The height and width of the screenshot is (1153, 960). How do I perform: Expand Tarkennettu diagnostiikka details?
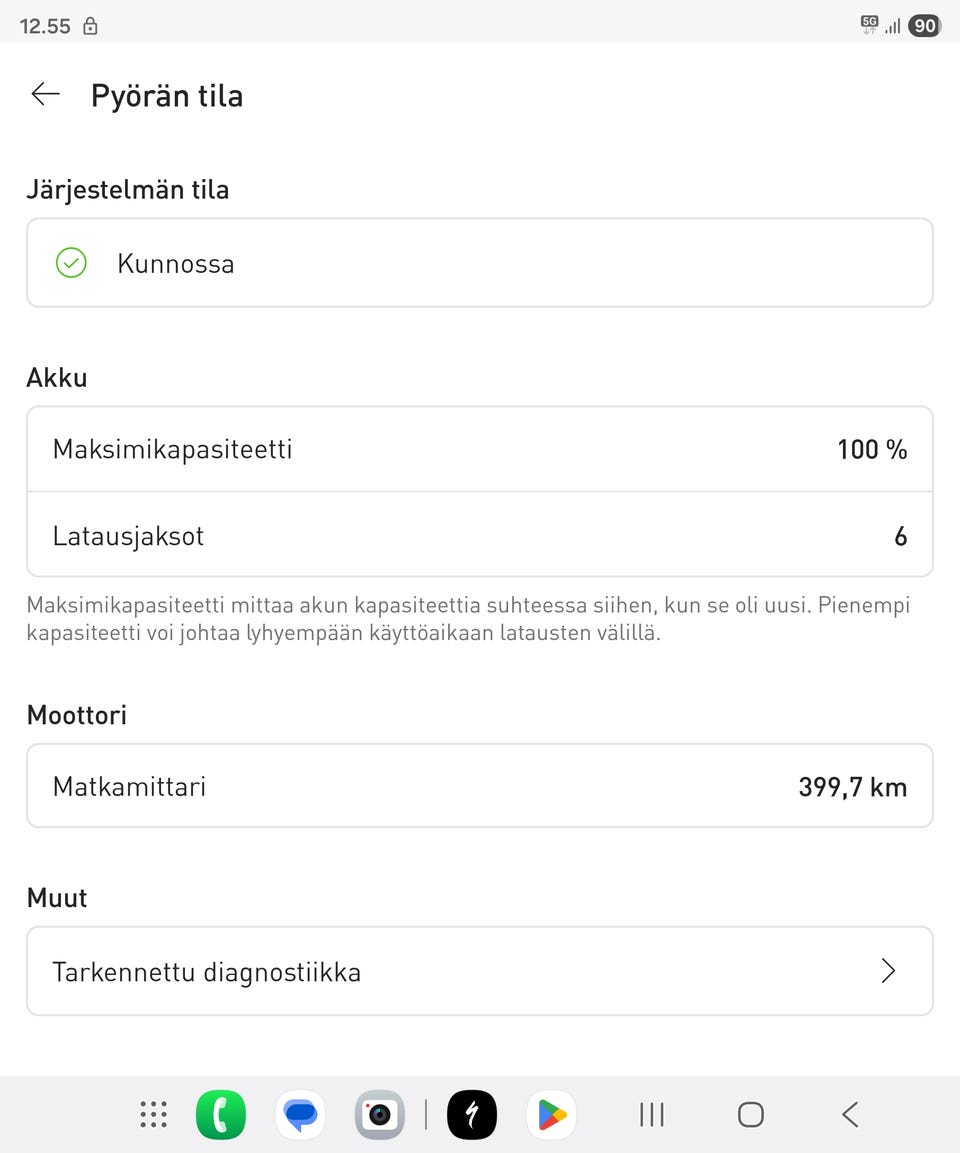480,971
